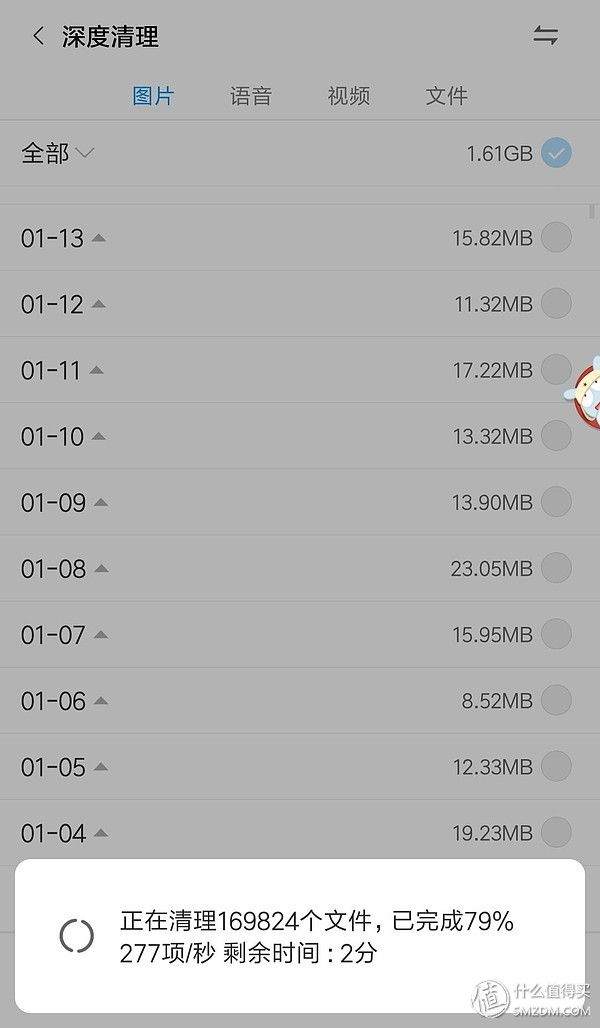The height and width of the screenshot is (1028, 600).
Task: Switch to the 语音 tab
Action: 250,96
